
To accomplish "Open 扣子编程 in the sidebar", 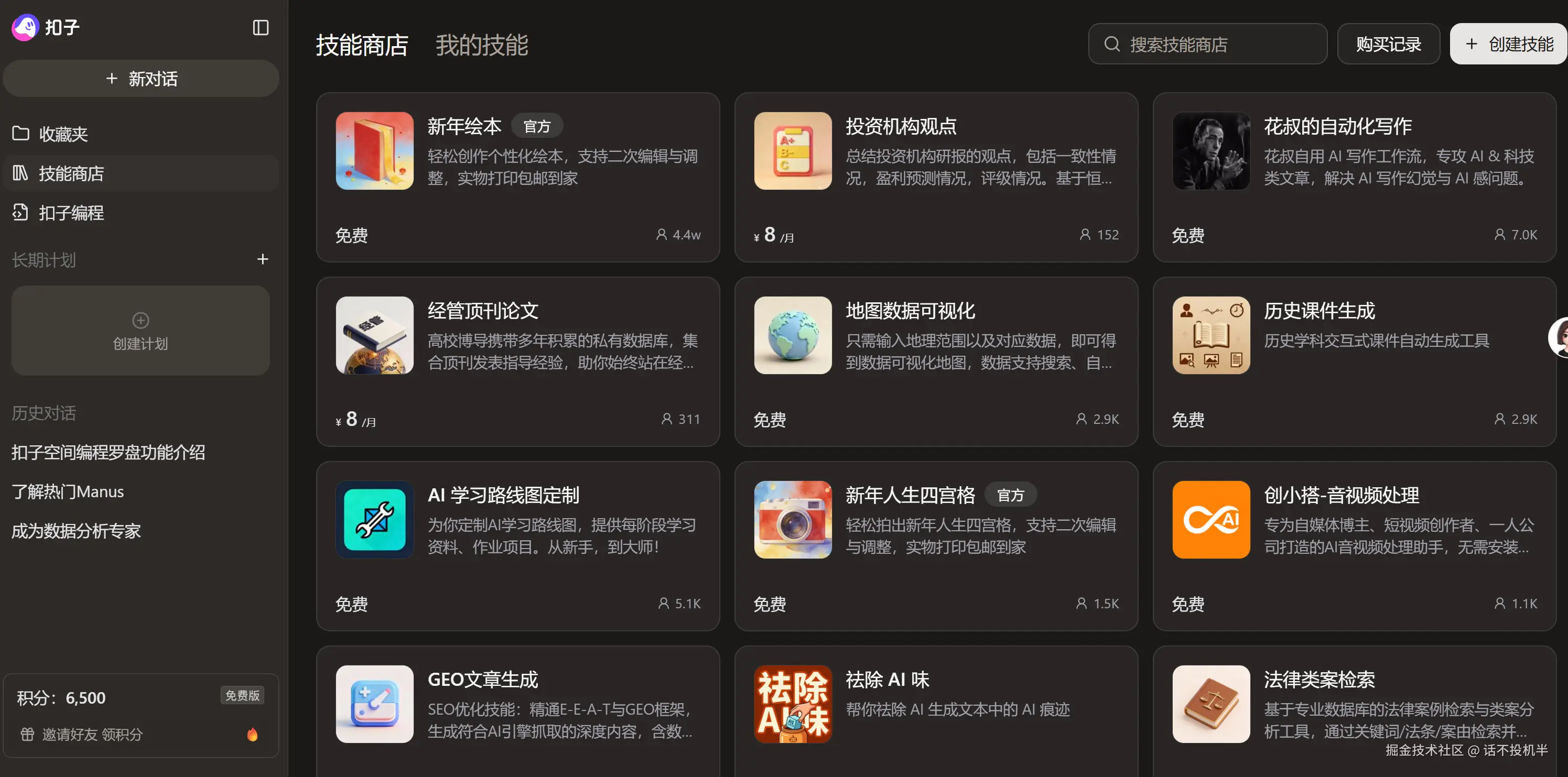I will tap(71, 212).
